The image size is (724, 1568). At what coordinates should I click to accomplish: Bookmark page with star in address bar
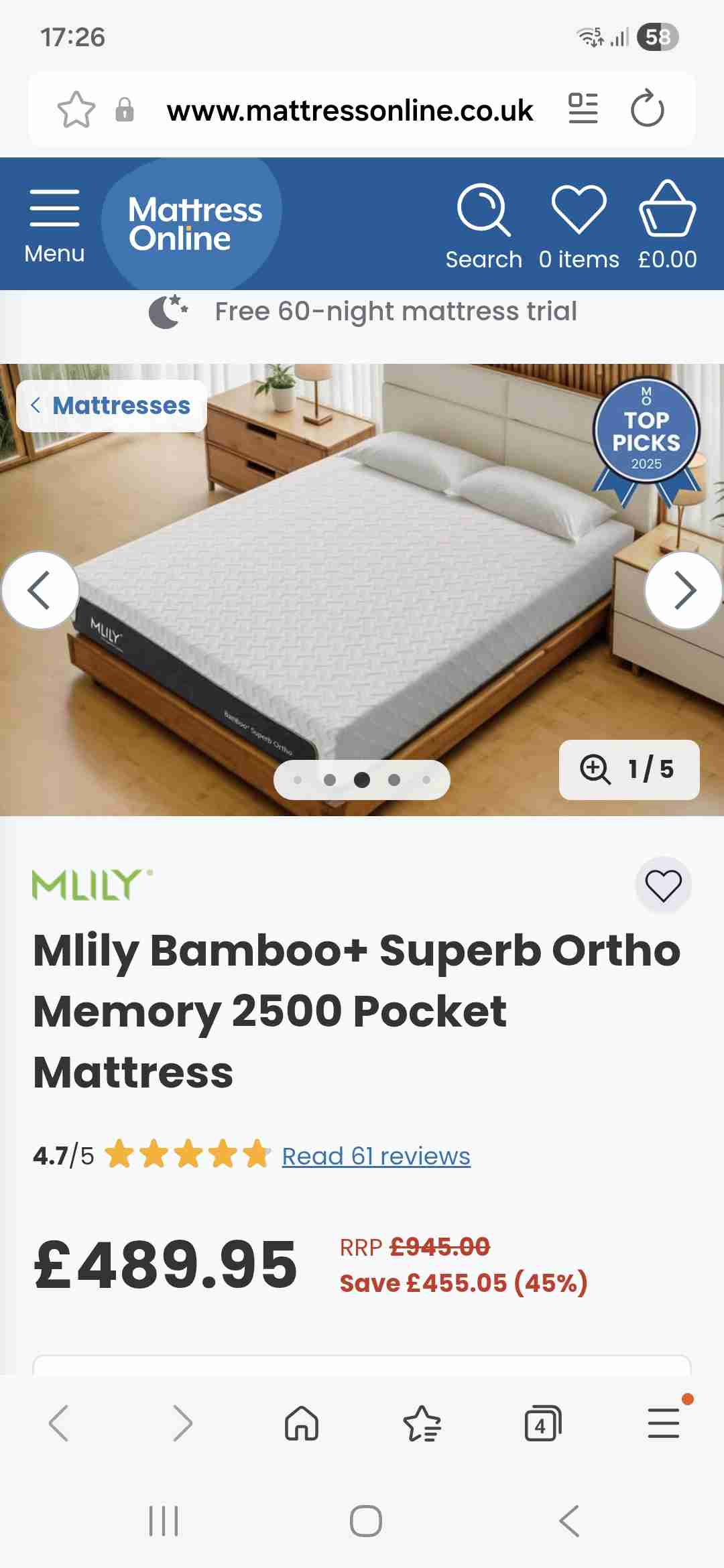pos(76,110)
